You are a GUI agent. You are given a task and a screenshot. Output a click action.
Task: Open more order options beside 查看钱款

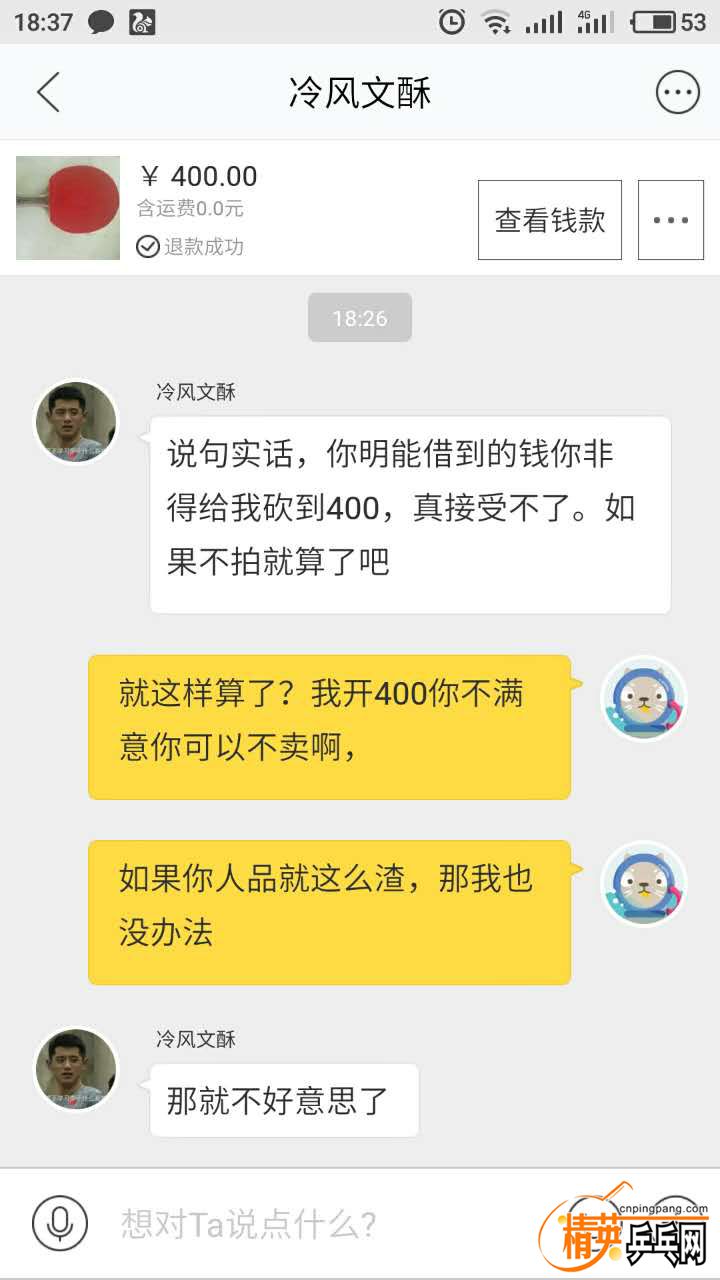[670, 220]
